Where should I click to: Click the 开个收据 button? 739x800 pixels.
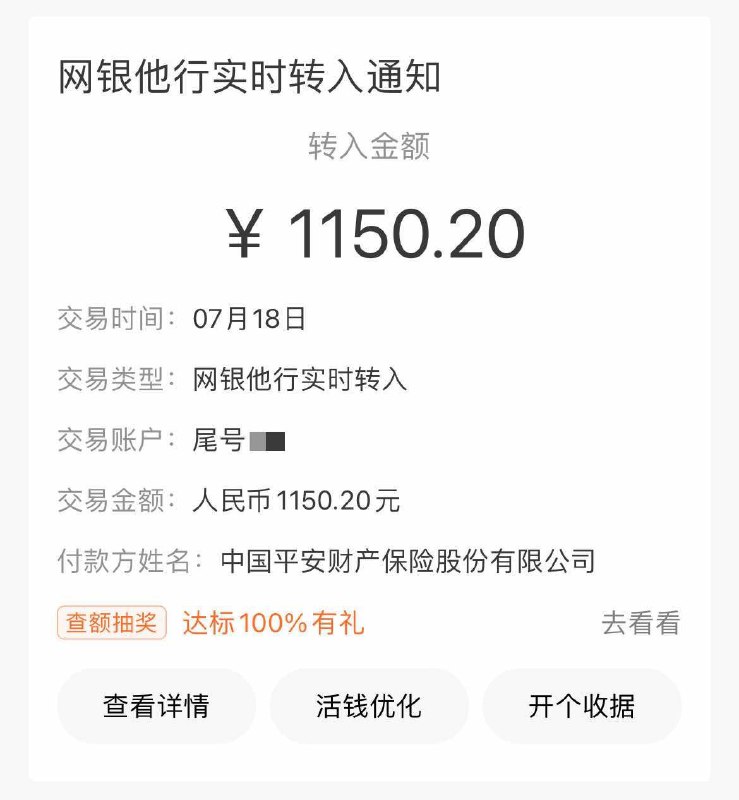[585, 706]
